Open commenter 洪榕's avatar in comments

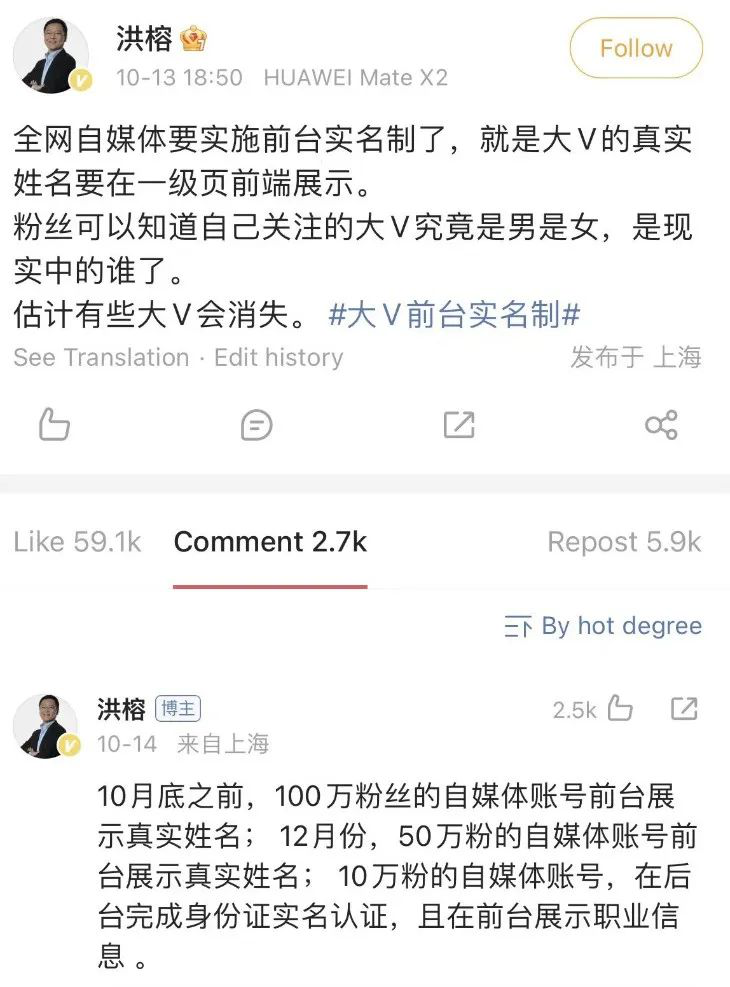(45, 725)
